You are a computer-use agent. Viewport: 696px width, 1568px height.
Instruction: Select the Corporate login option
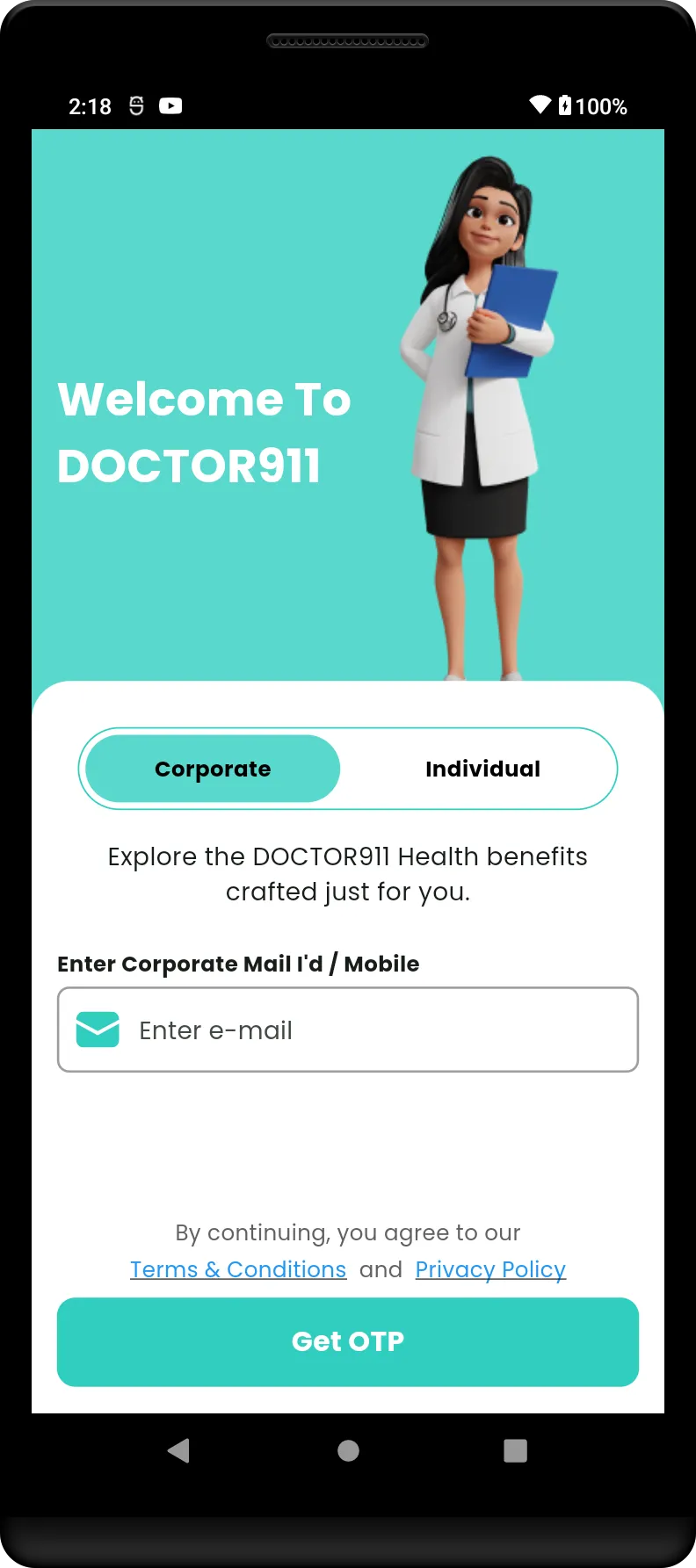(213, 769)
